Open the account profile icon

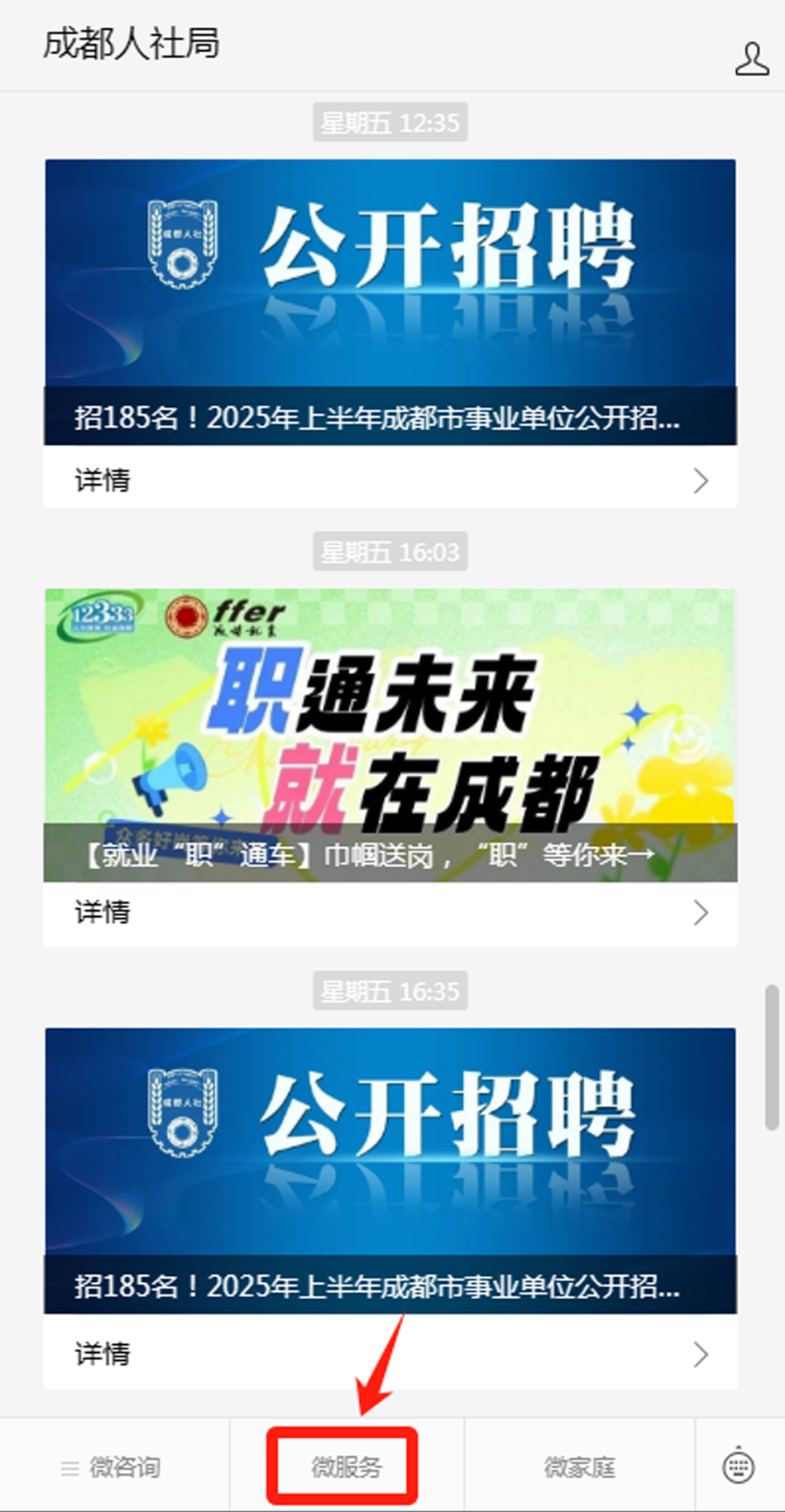point(752,59)
